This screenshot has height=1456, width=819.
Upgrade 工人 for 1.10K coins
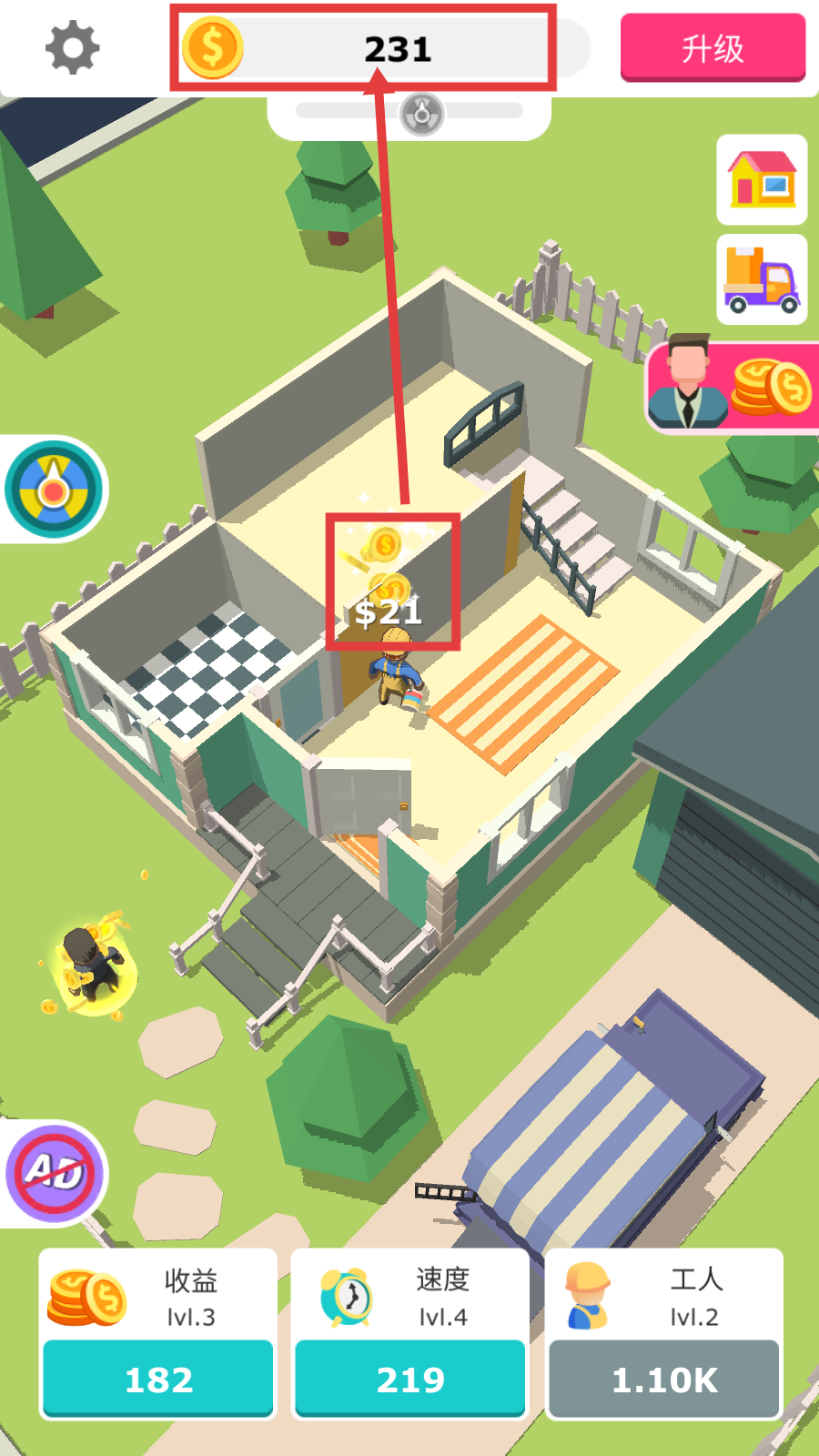tap(664, 1379)
